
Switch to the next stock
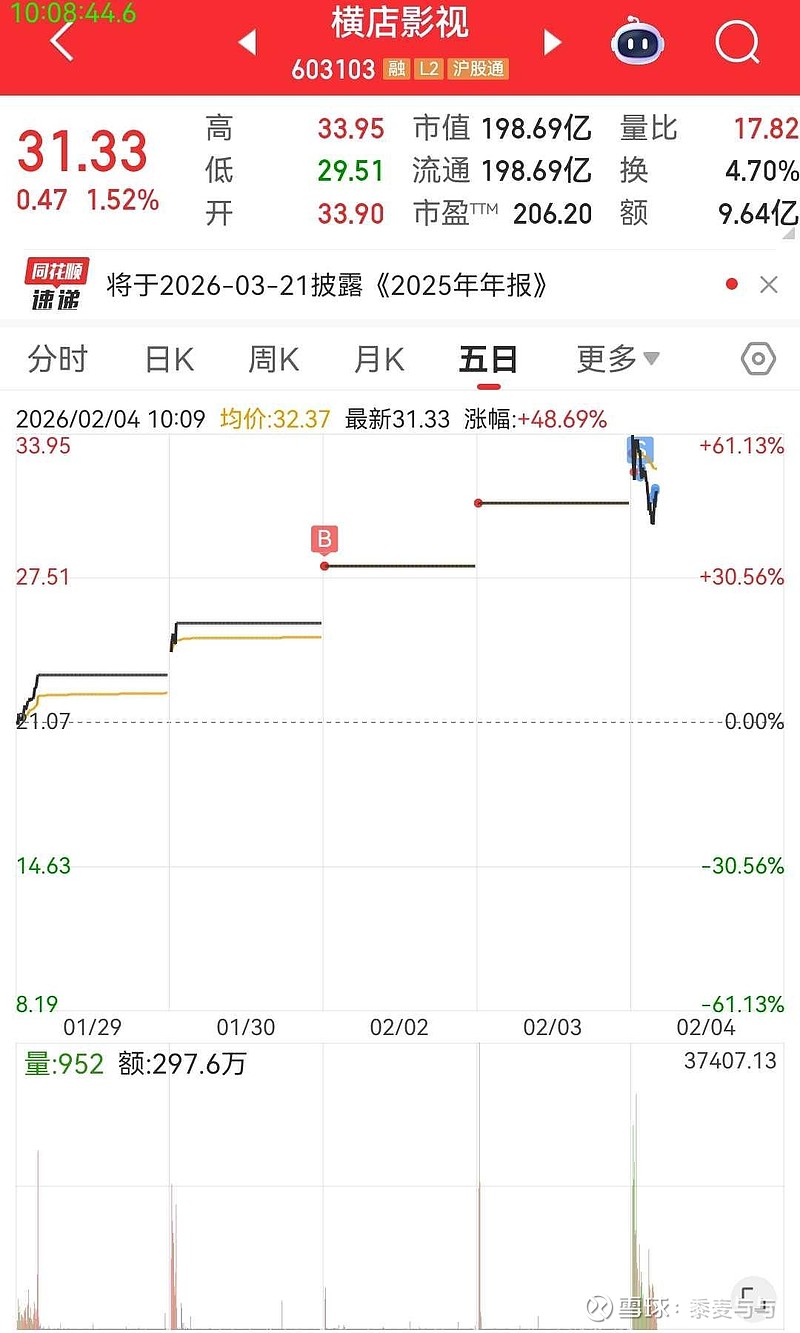point(552,42)
